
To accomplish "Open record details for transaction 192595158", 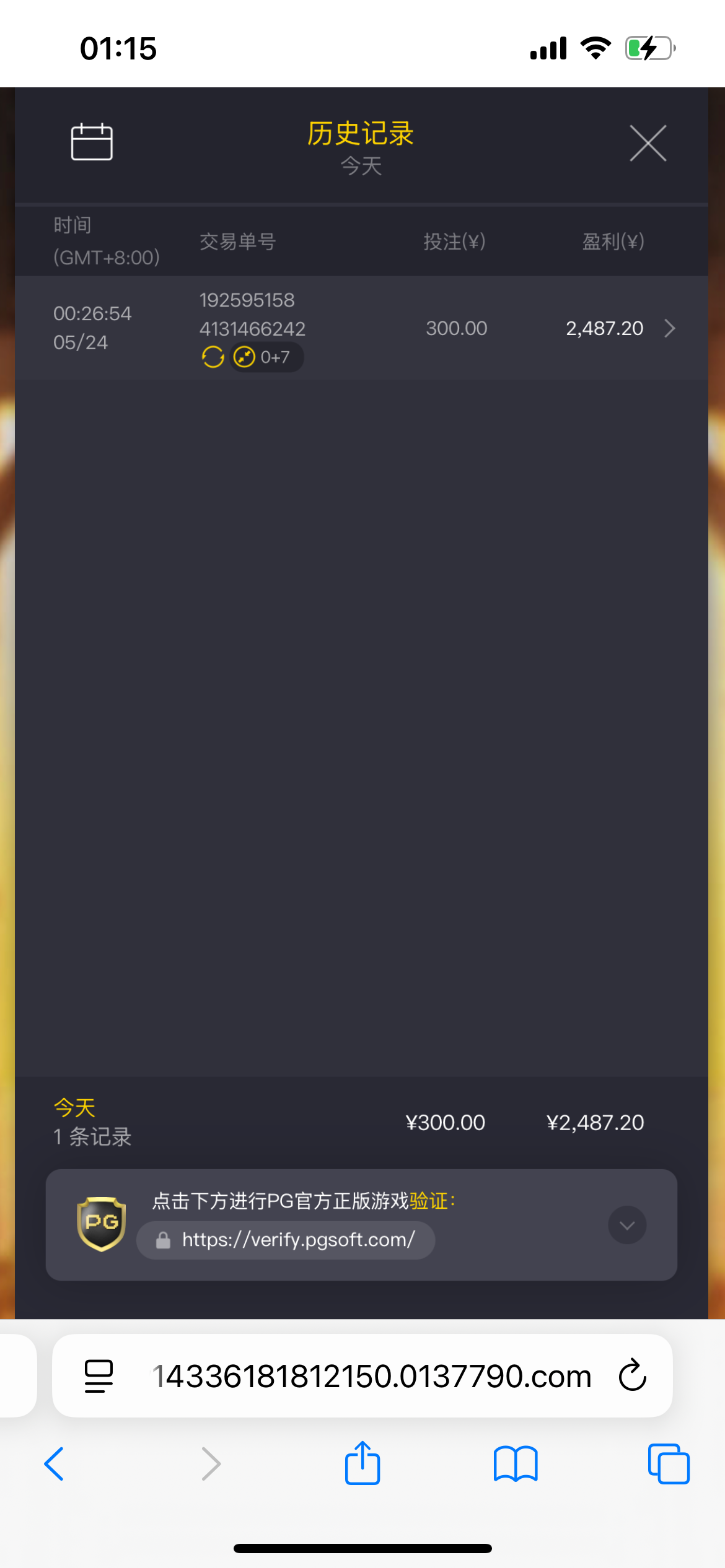I will [669, 328].
